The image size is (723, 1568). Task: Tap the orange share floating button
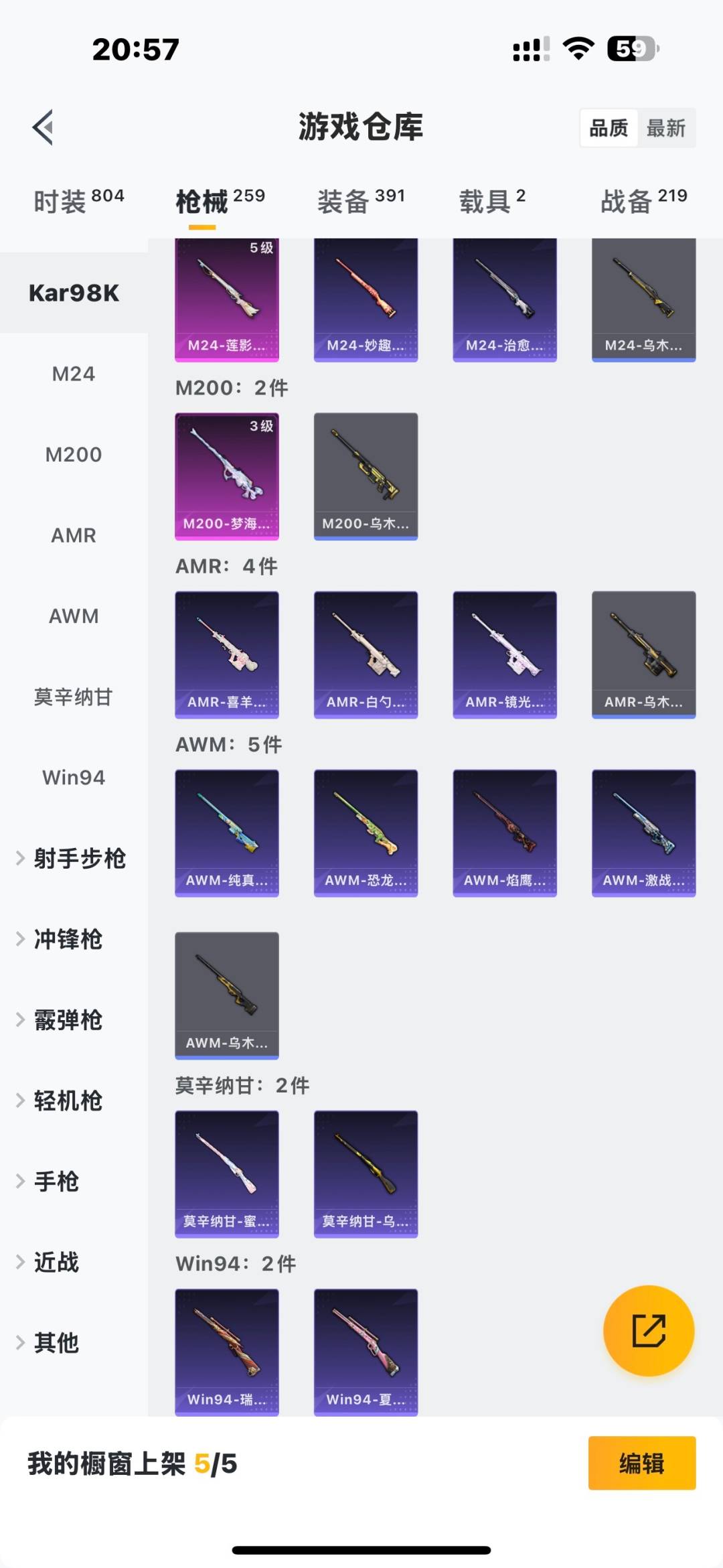648,1330
